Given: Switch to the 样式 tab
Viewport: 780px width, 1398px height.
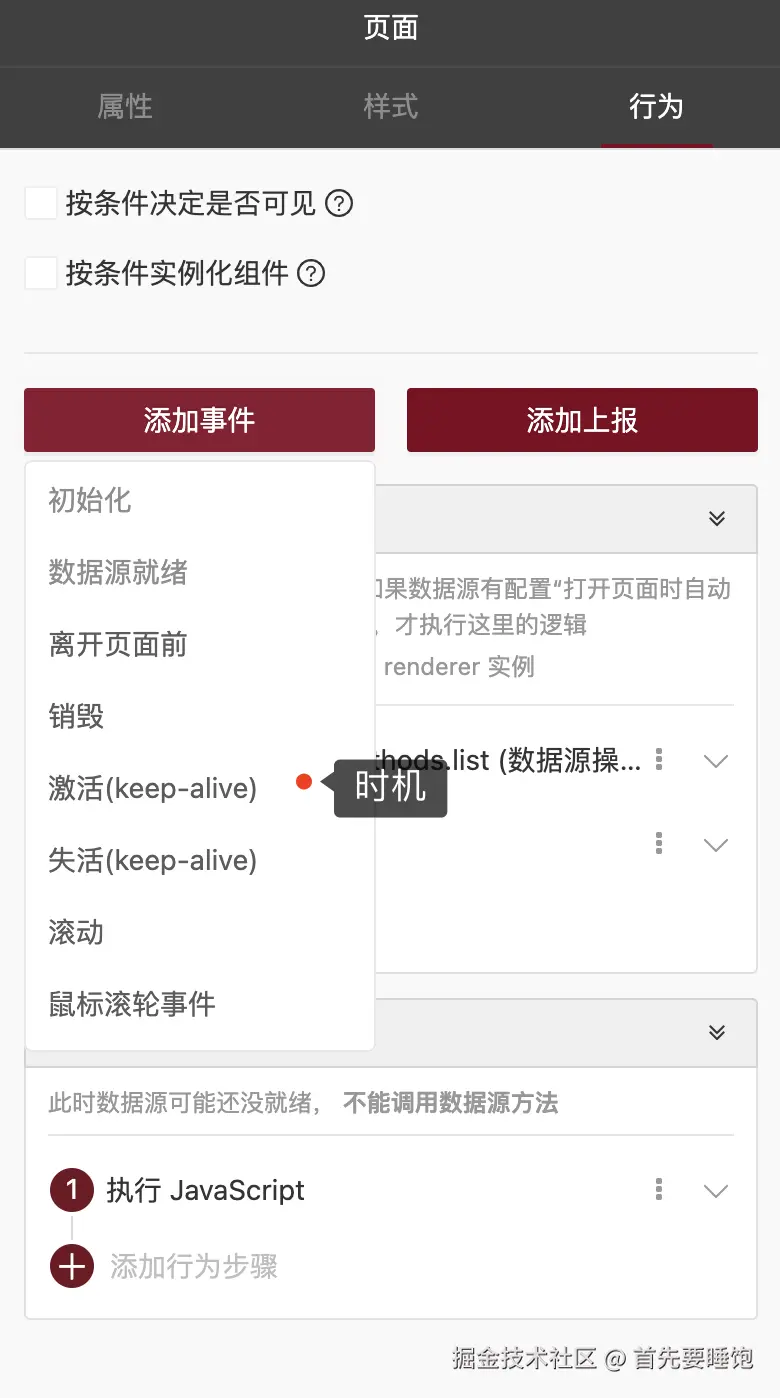Looking at the screenshot, I should [x=390, y=107].
